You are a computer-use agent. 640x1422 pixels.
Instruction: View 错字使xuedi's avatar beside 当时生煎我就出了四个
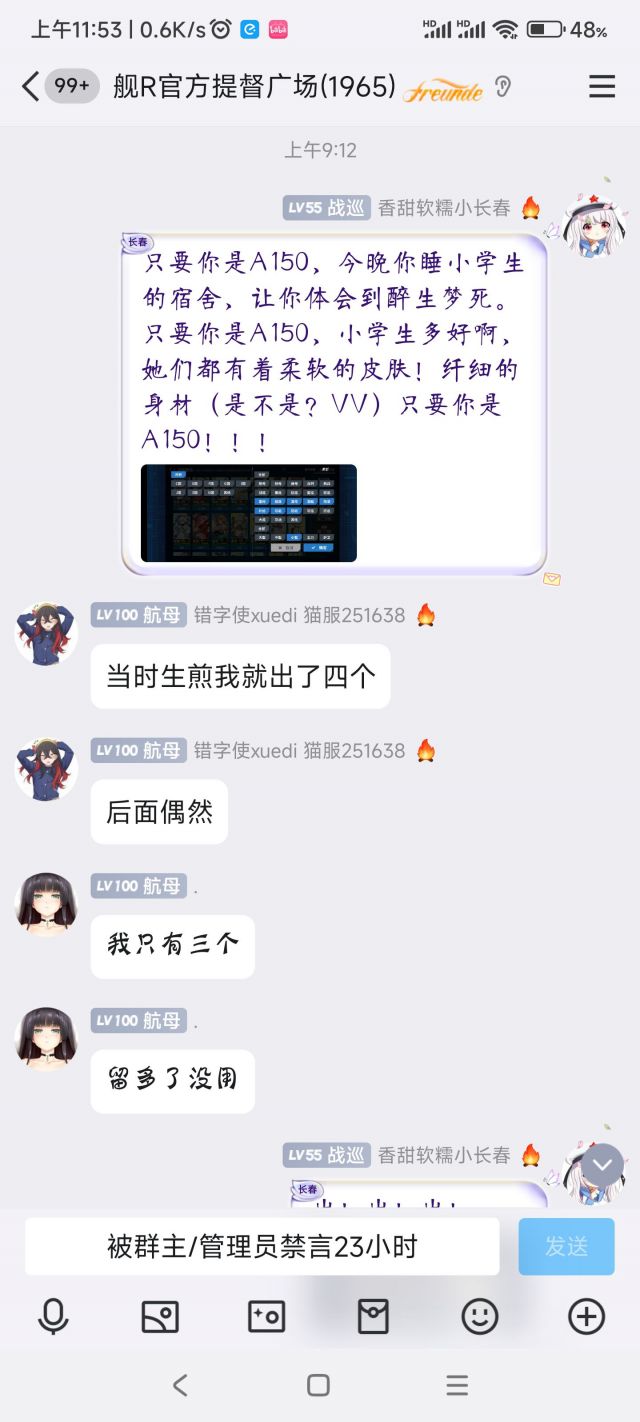[46, 635]
